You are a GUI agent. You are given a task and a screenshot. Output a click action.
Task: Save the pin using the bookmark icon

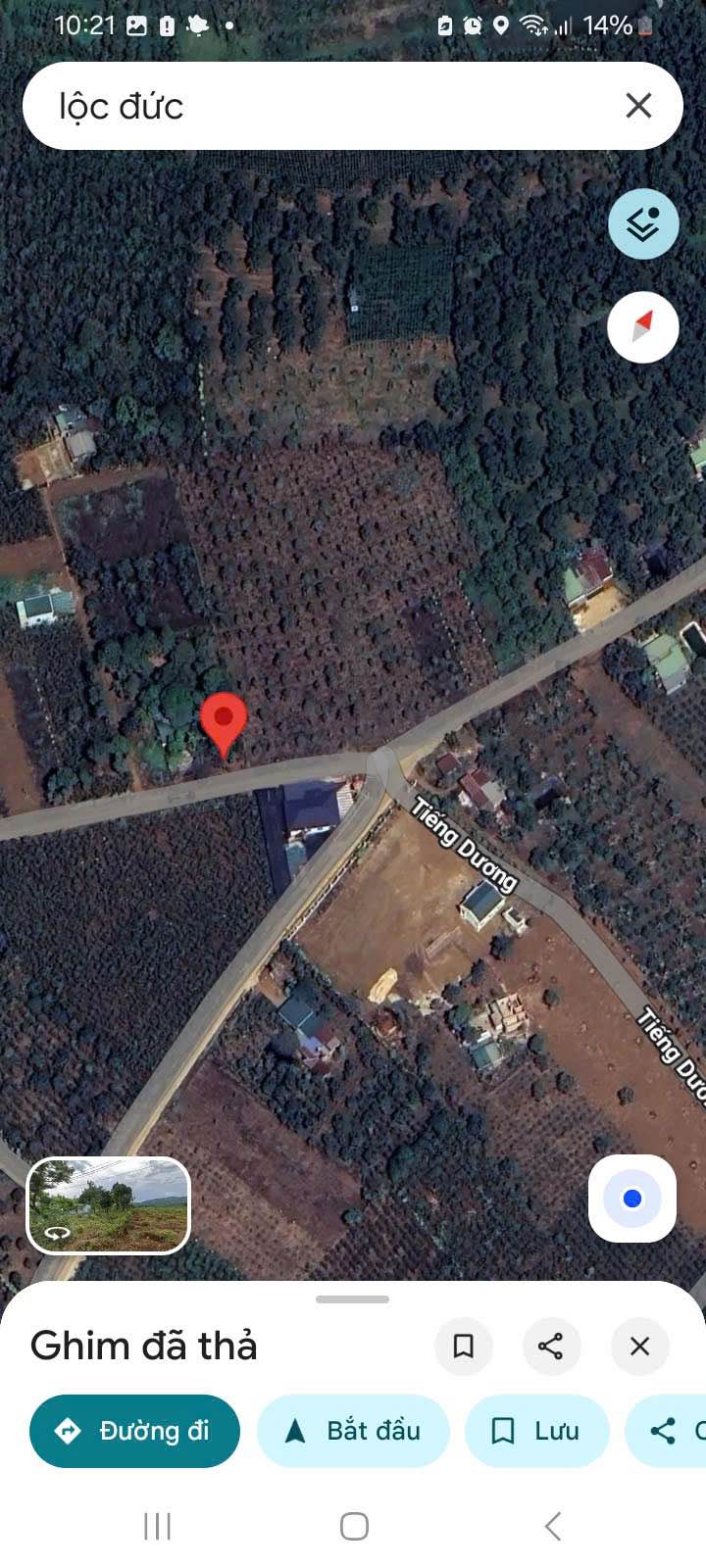pos(464,1347)
